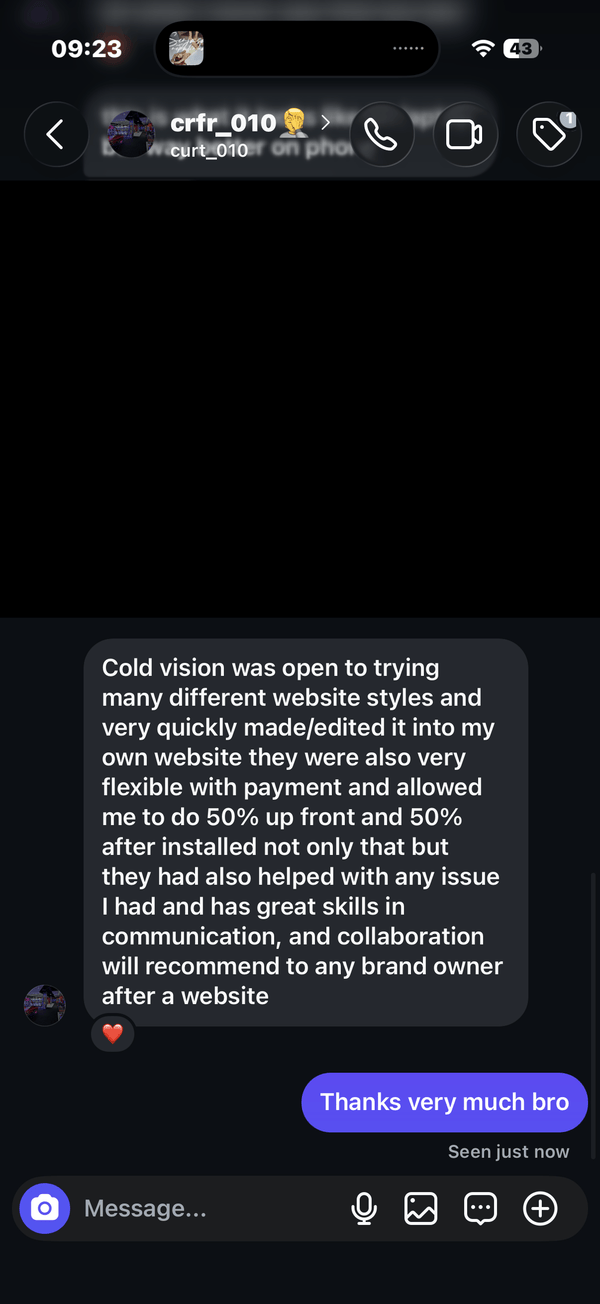Start a voice call with crfr_010
600x1304 pixels.
point(381,134)
